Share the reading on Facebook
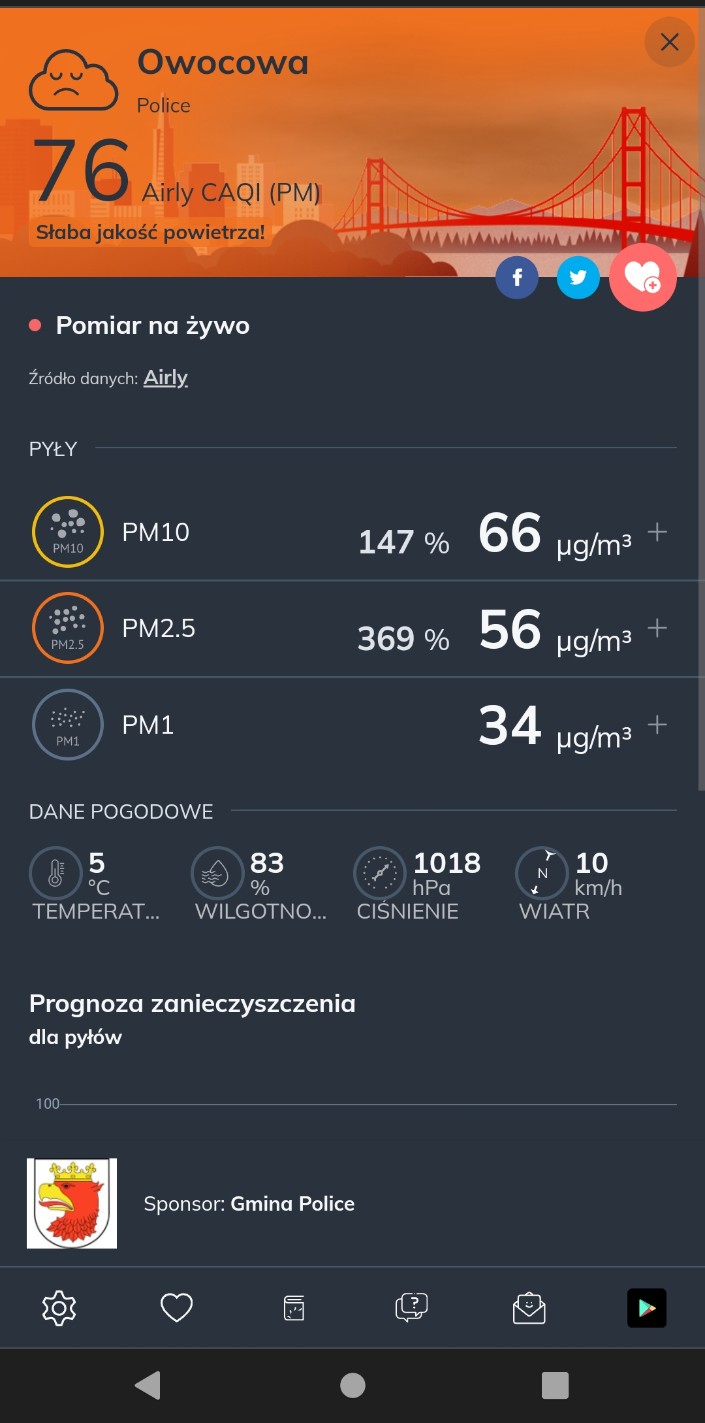The image size is (705, 1423). click(517, 277)
